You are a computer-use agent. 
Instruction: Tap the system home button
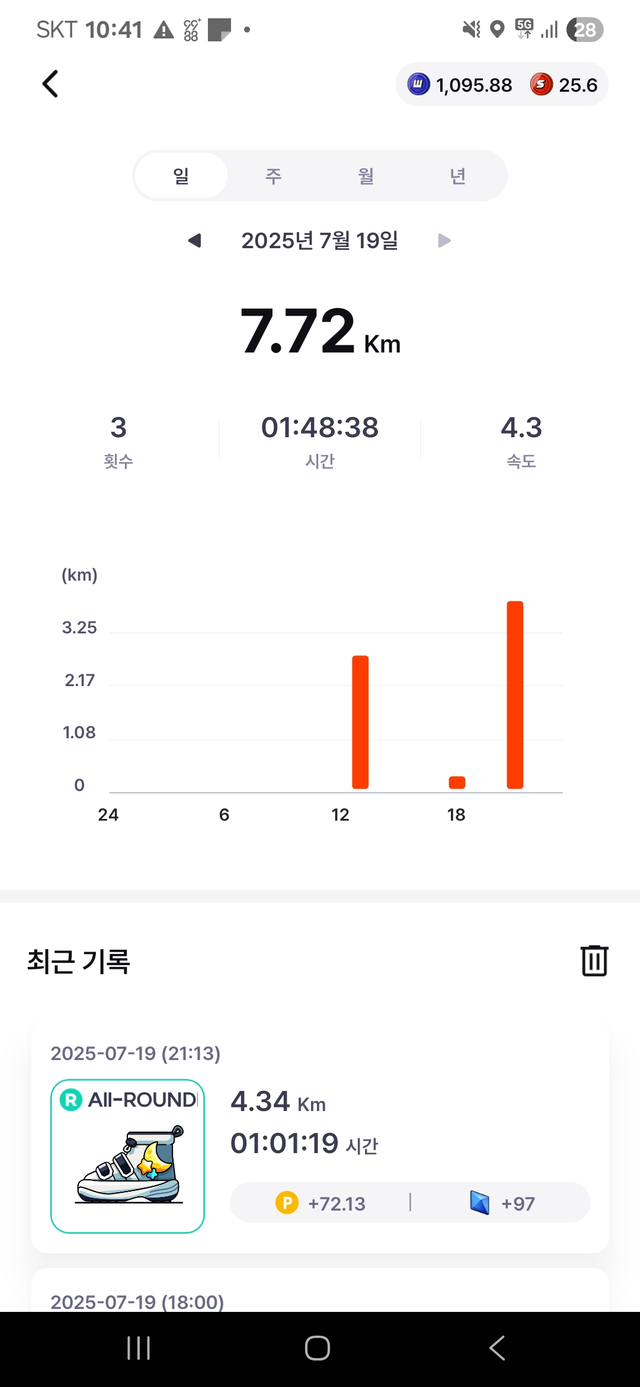coord(318,1348)
